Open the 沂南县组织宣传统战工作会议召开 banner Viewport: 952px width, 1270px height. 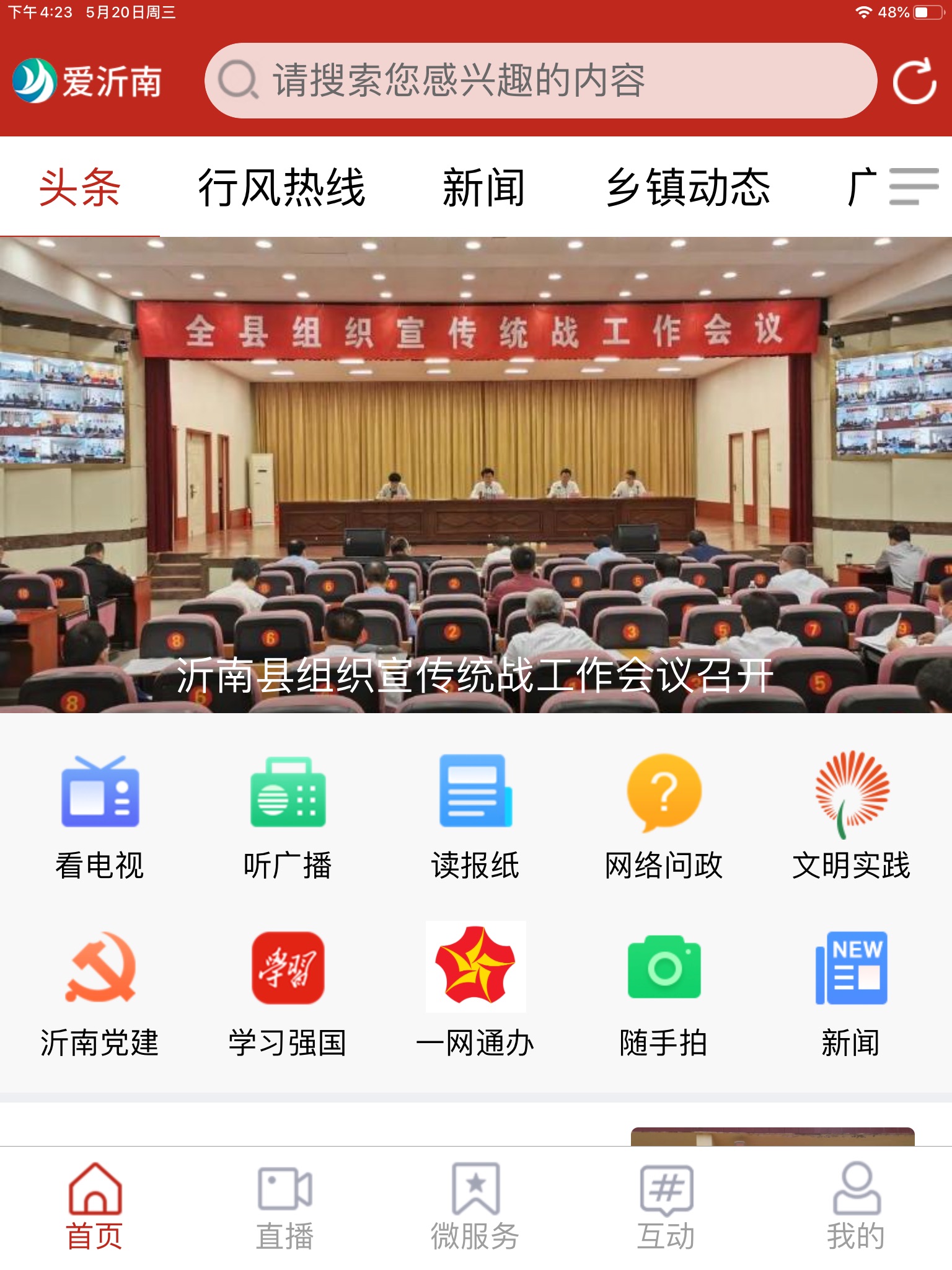476,475
